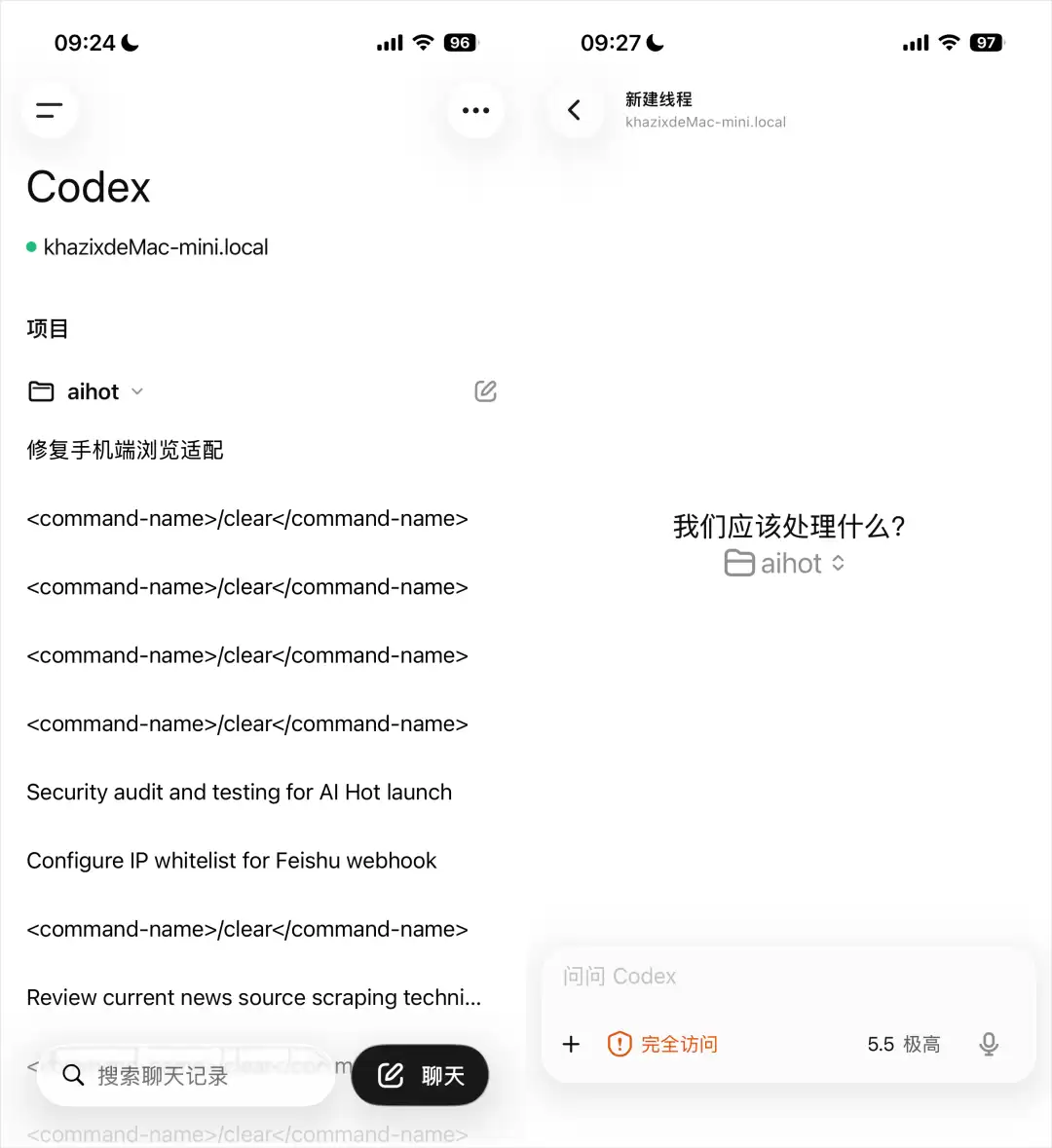Open Review current news source scraping thread
1052x1148 pixels.
point(253,997)
